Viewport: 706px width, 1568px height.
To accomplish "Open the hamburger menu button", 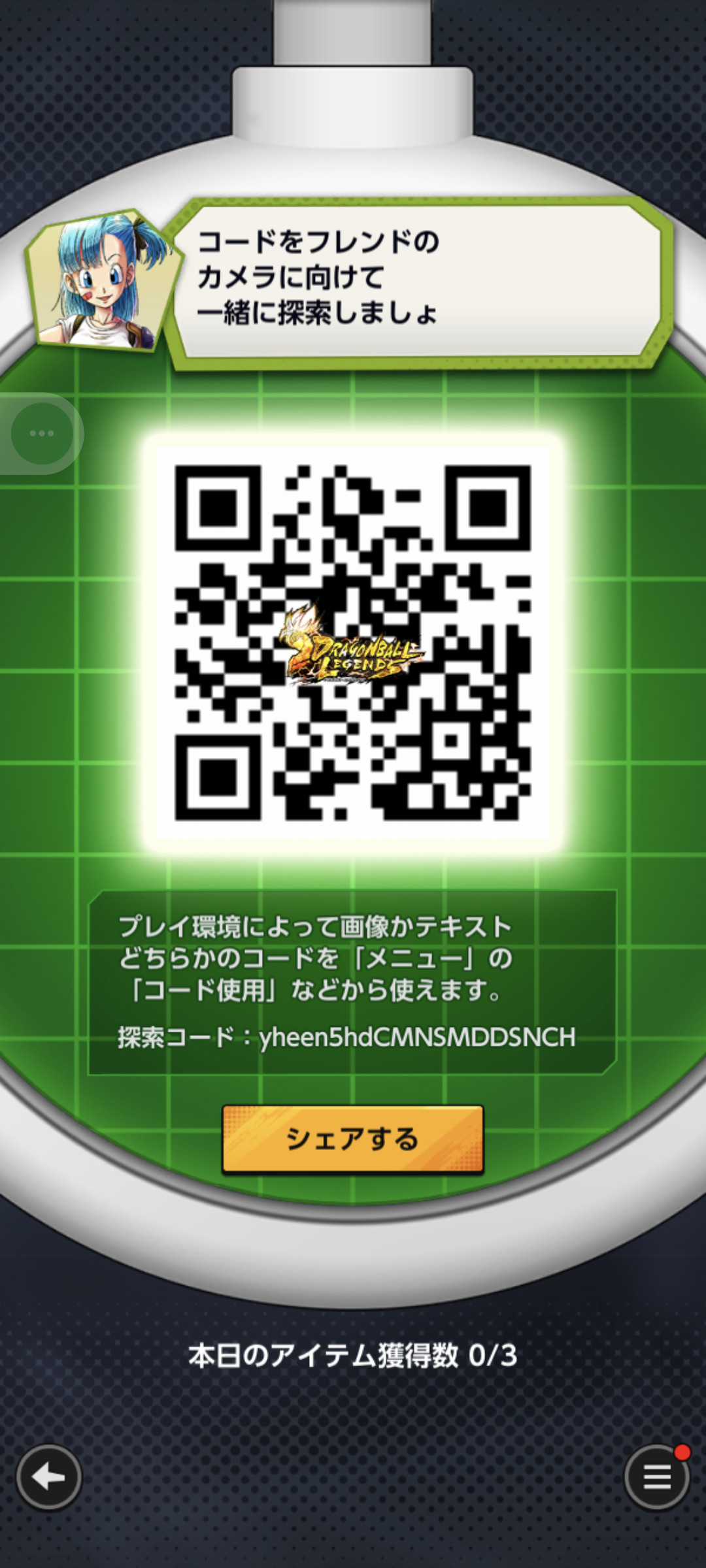I will coord(656,1477).
